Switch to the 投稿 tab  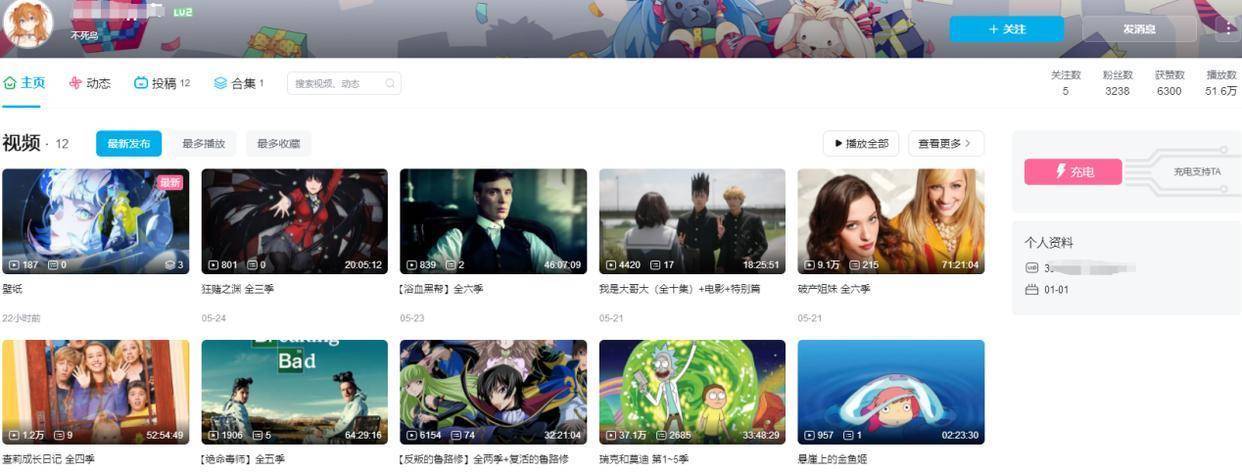point(162,83)
